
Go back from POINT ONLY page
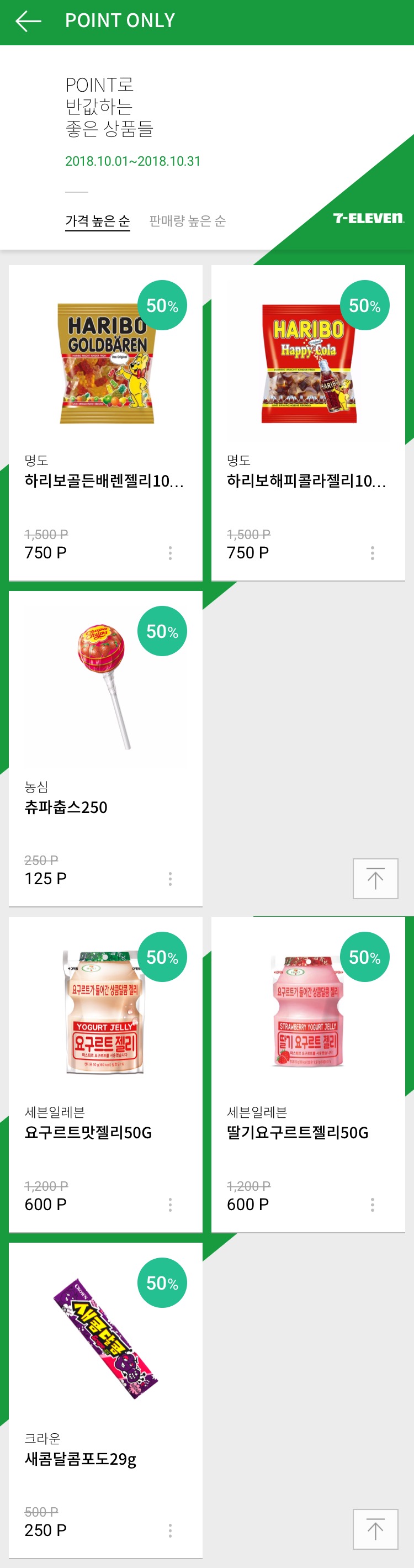[x=28, y=22]
